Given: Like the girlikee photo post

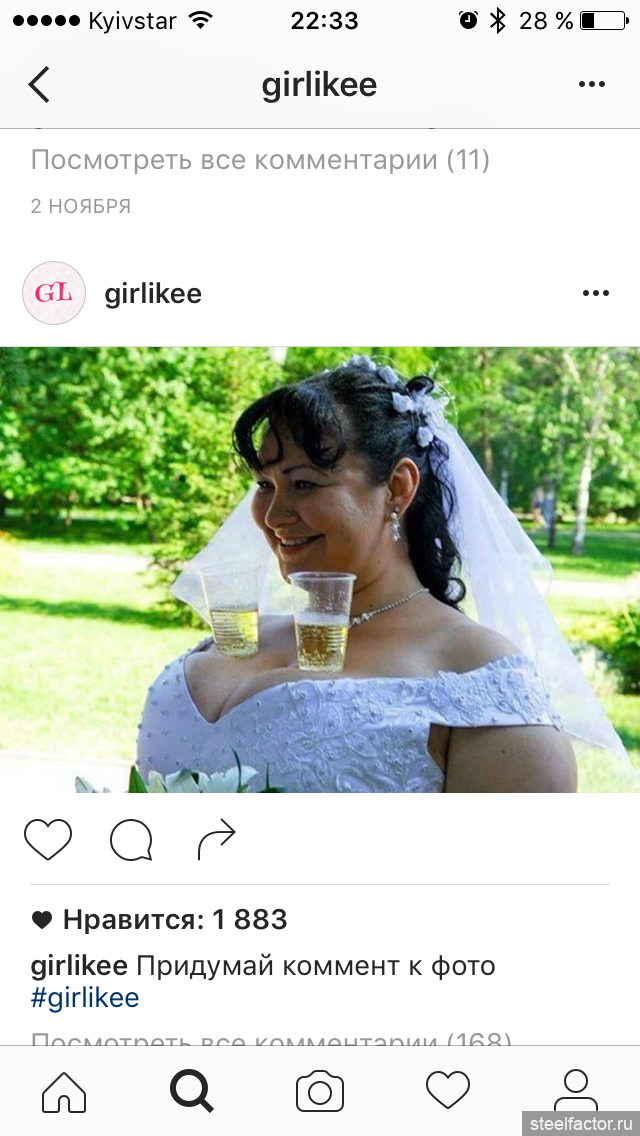Looking at the screenshot, I should coord(48,840).
